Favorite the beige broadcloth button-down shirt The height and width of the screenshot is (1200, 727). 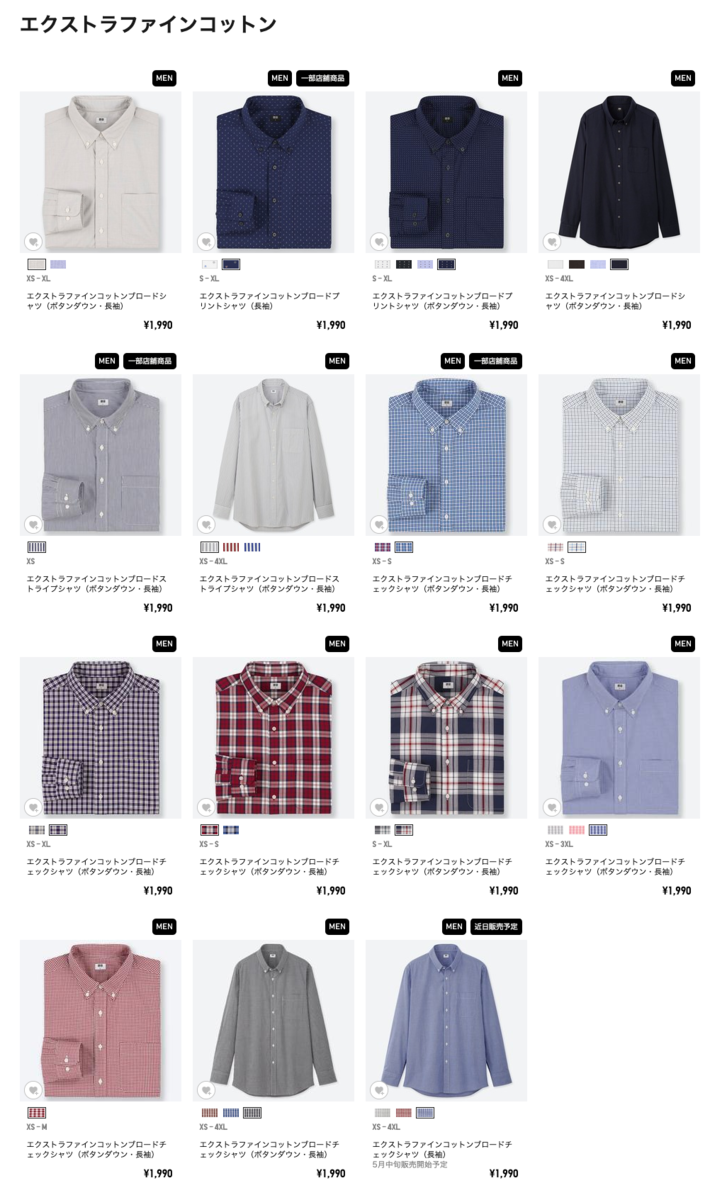pos(35,242)
